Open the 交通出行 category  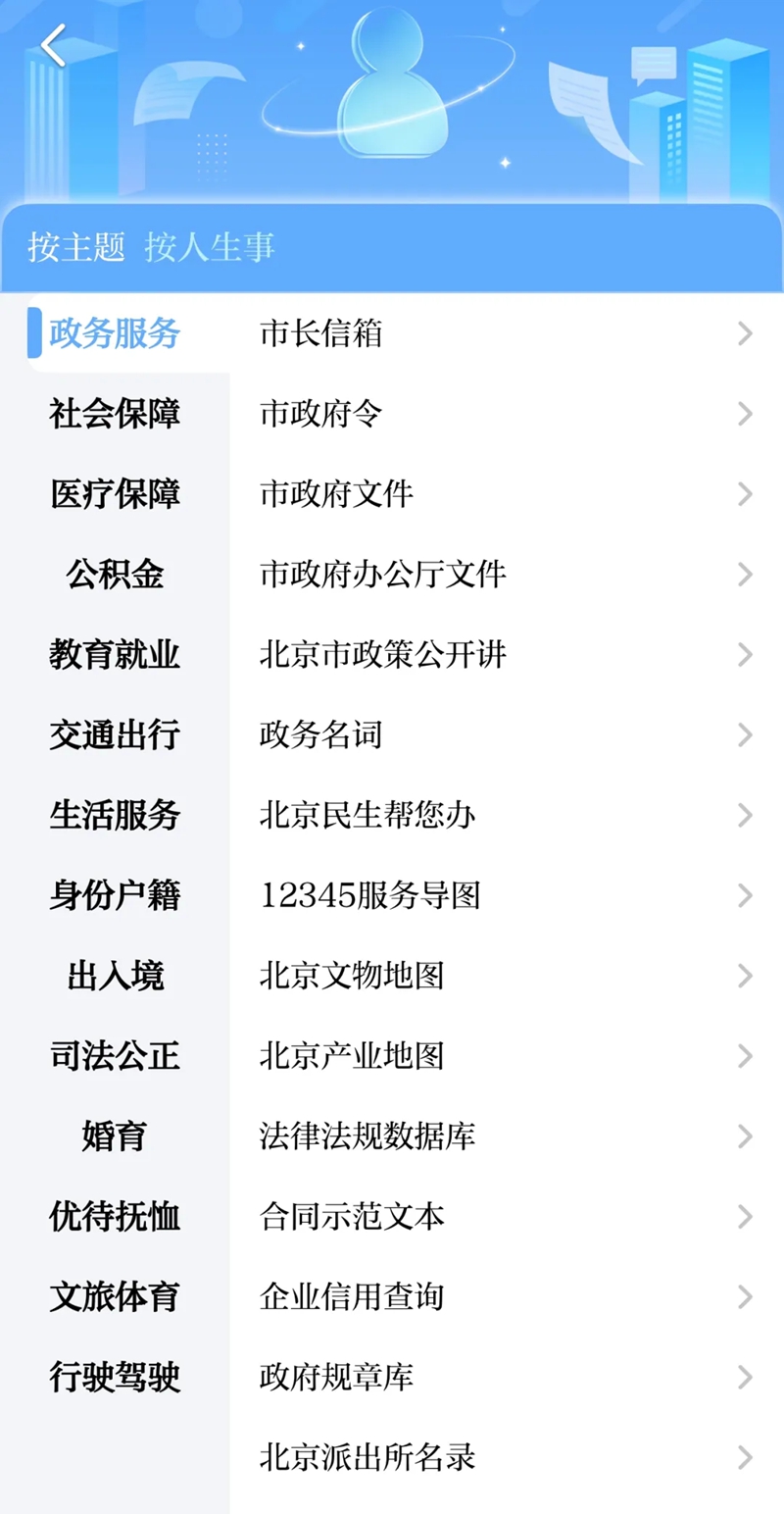coord(115,735)
